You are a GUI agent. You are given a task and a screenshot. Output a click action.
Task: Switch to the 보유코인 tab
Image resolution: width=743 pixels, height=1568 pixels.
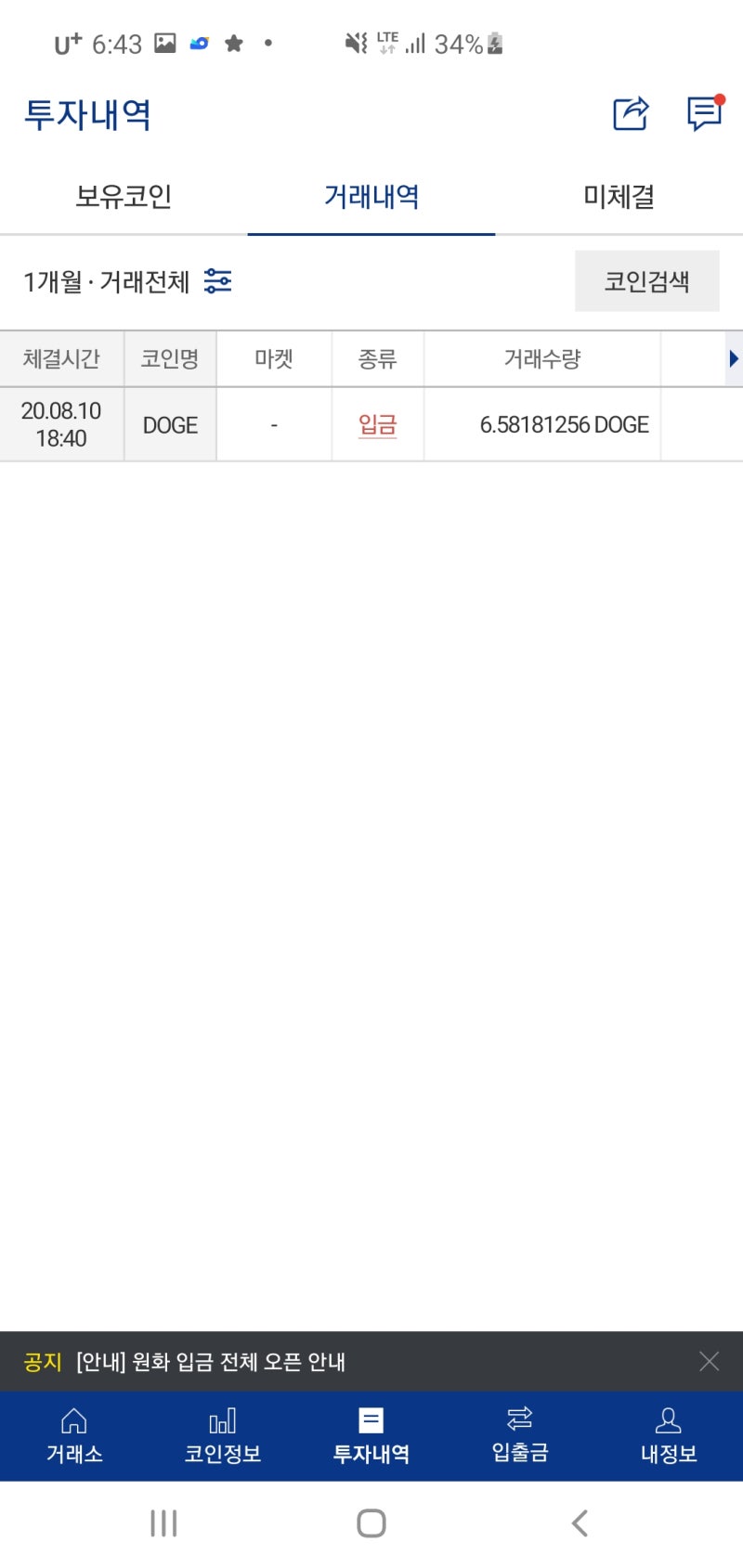click(124, 197)
